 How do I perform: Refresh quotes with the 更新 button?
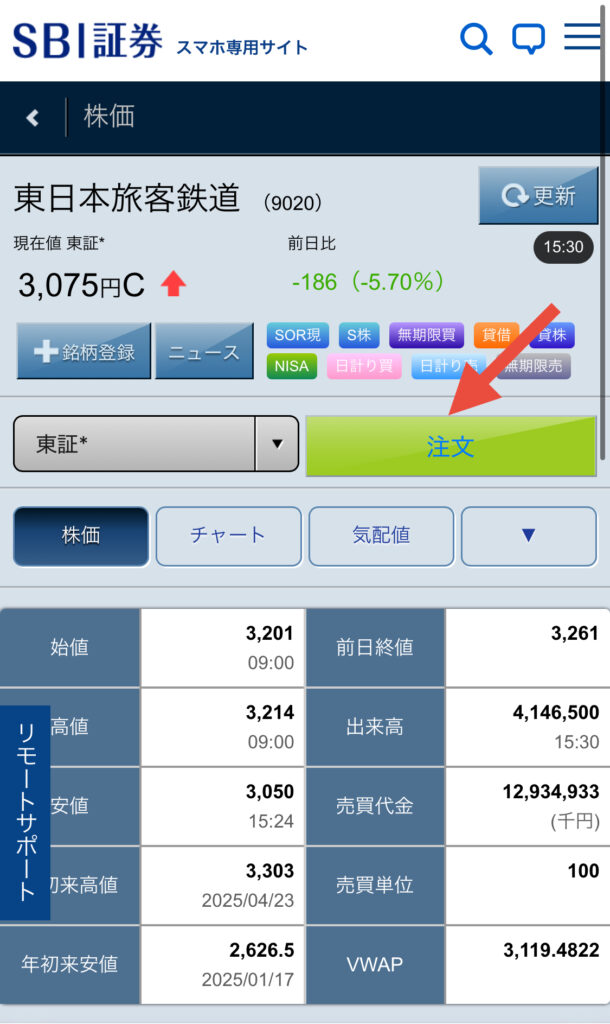point(538,196)
